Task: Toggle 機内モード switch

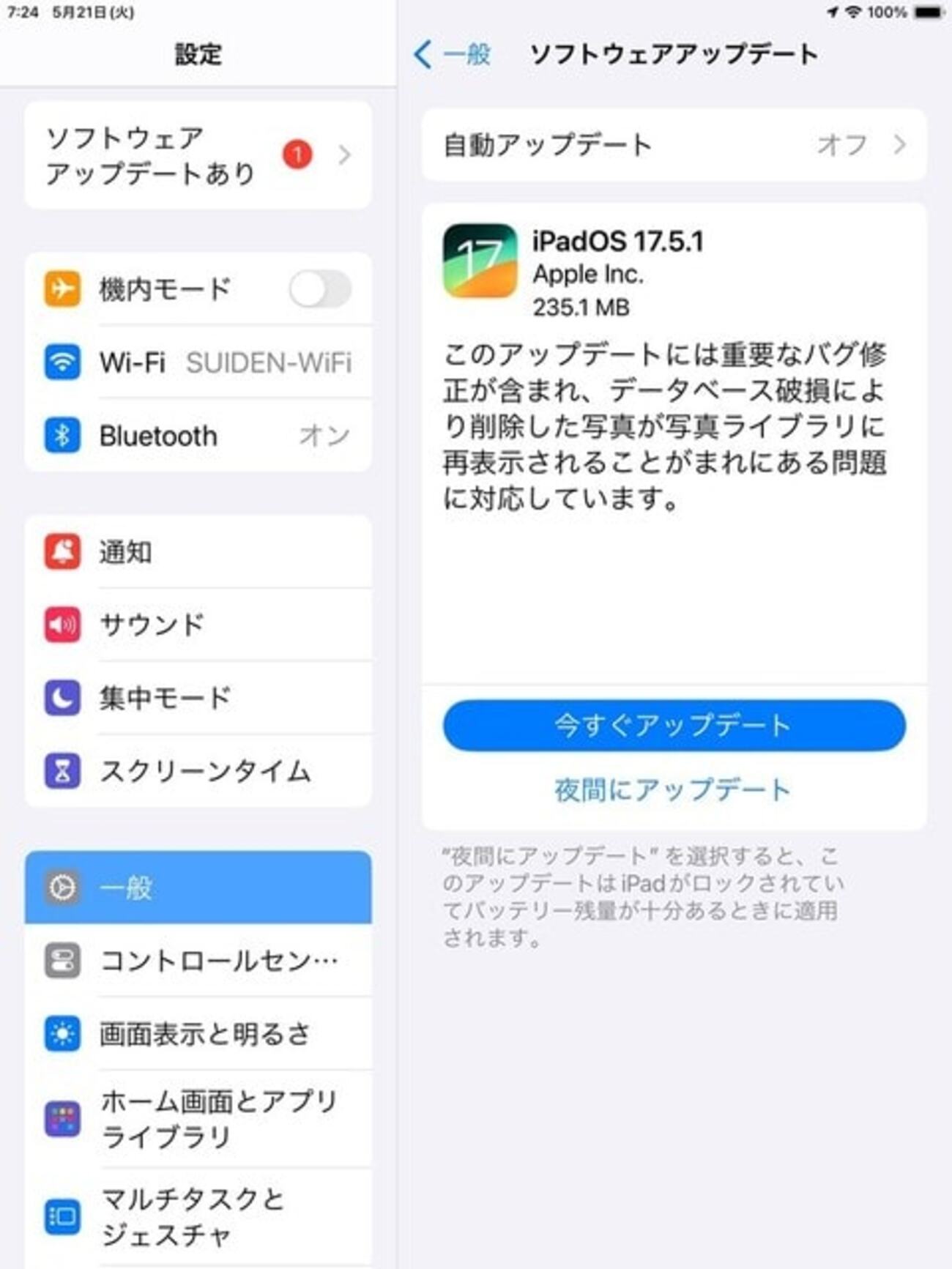Action: tap(320, 289)
